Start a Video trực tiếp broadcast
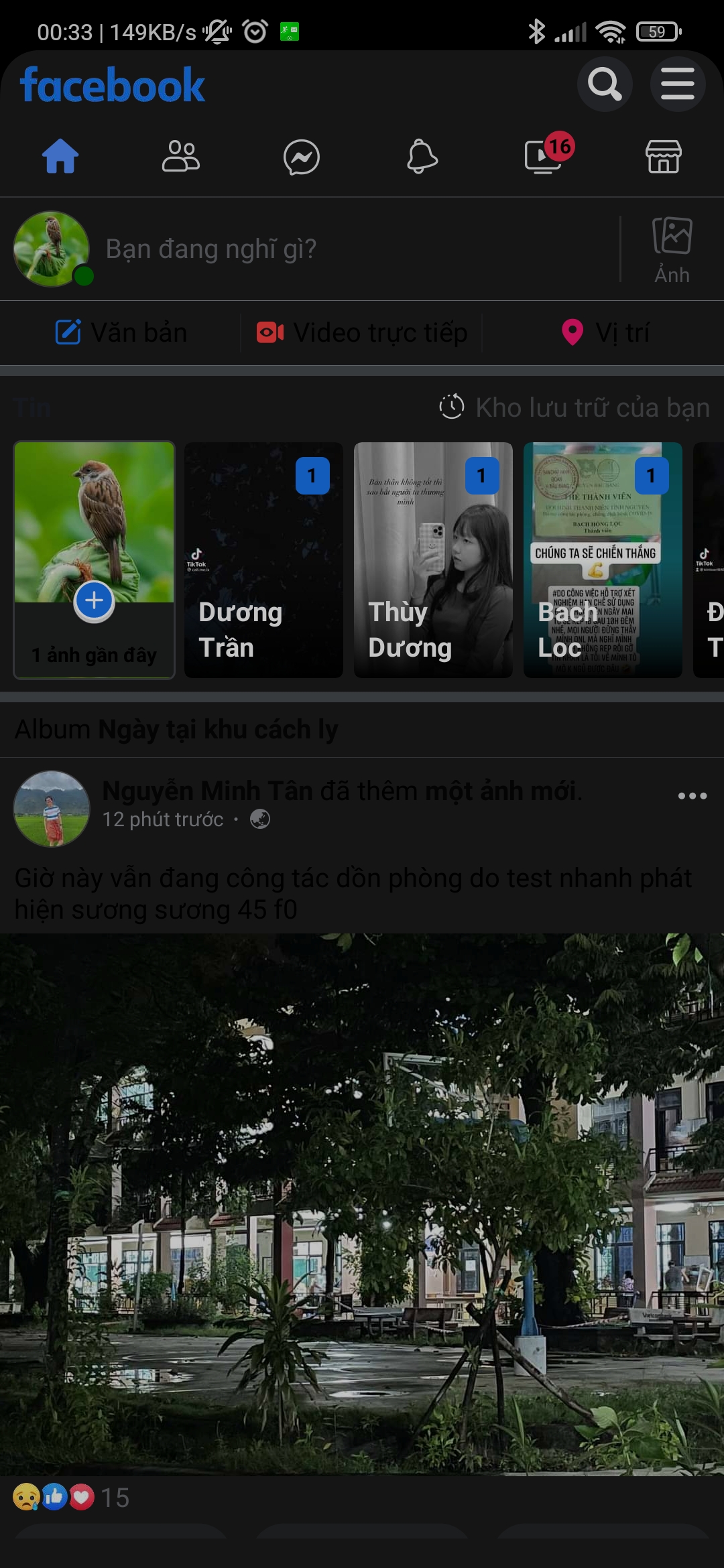 click(x=362, y=332)
